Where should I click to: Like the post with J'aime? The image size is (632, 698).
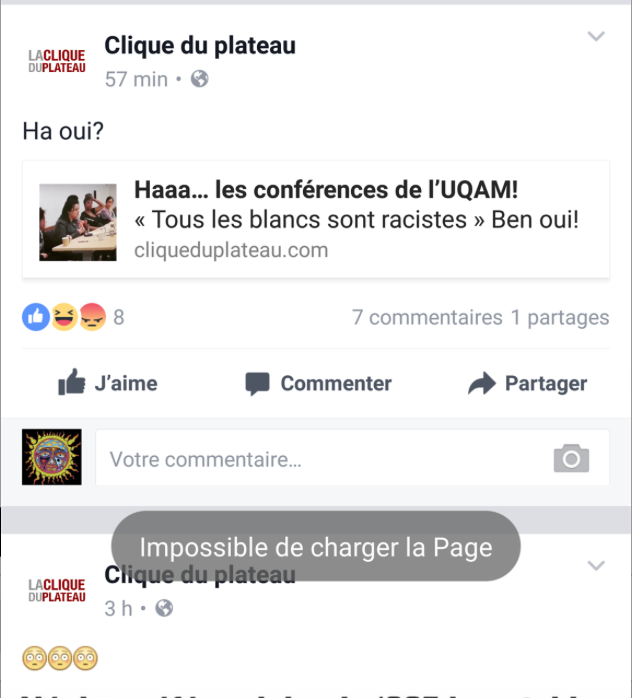coord(108,383)
